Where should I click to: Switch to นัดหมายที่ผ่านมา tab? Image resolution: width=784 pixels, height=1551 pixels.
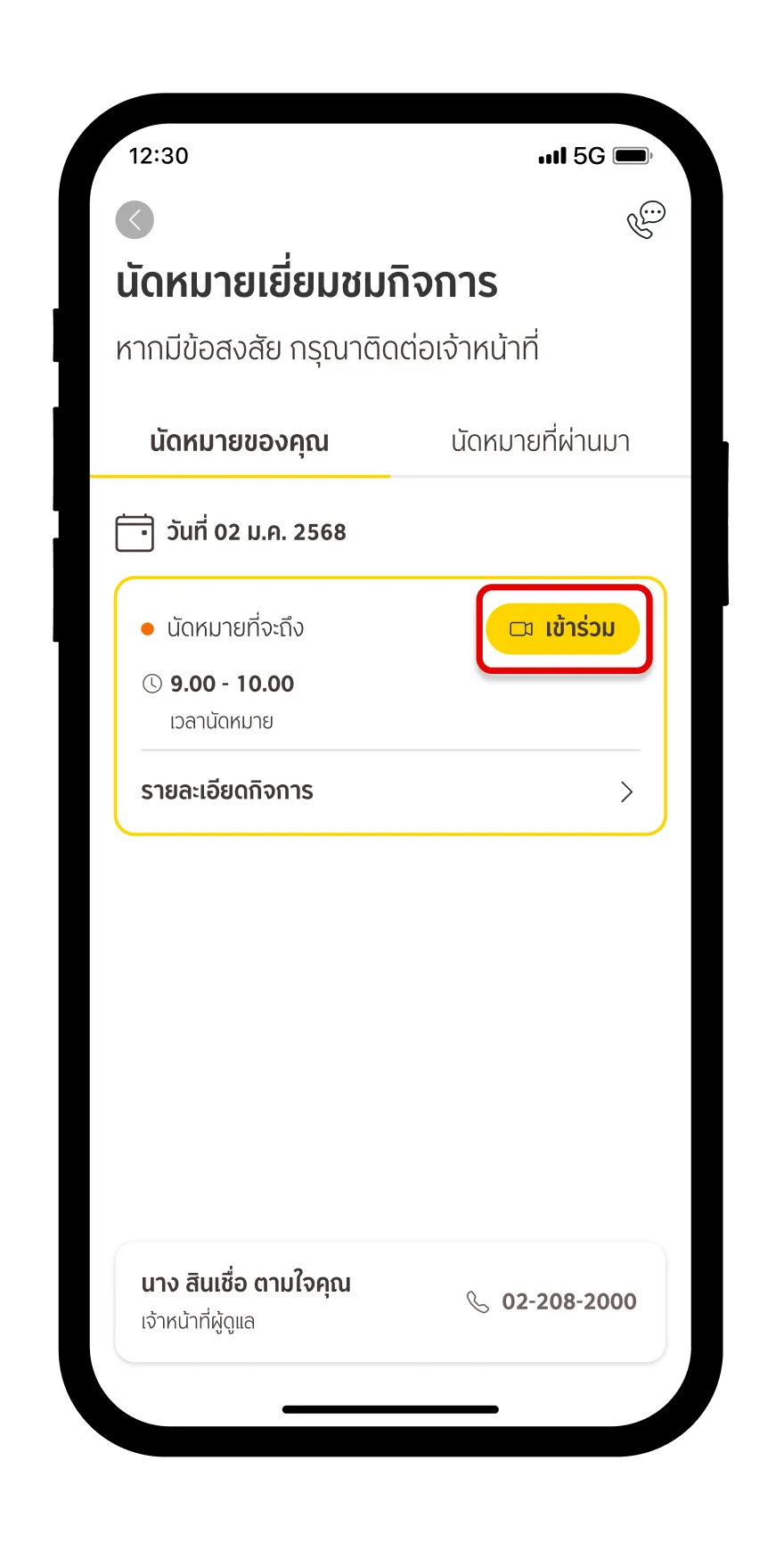(x=540, y=441)
